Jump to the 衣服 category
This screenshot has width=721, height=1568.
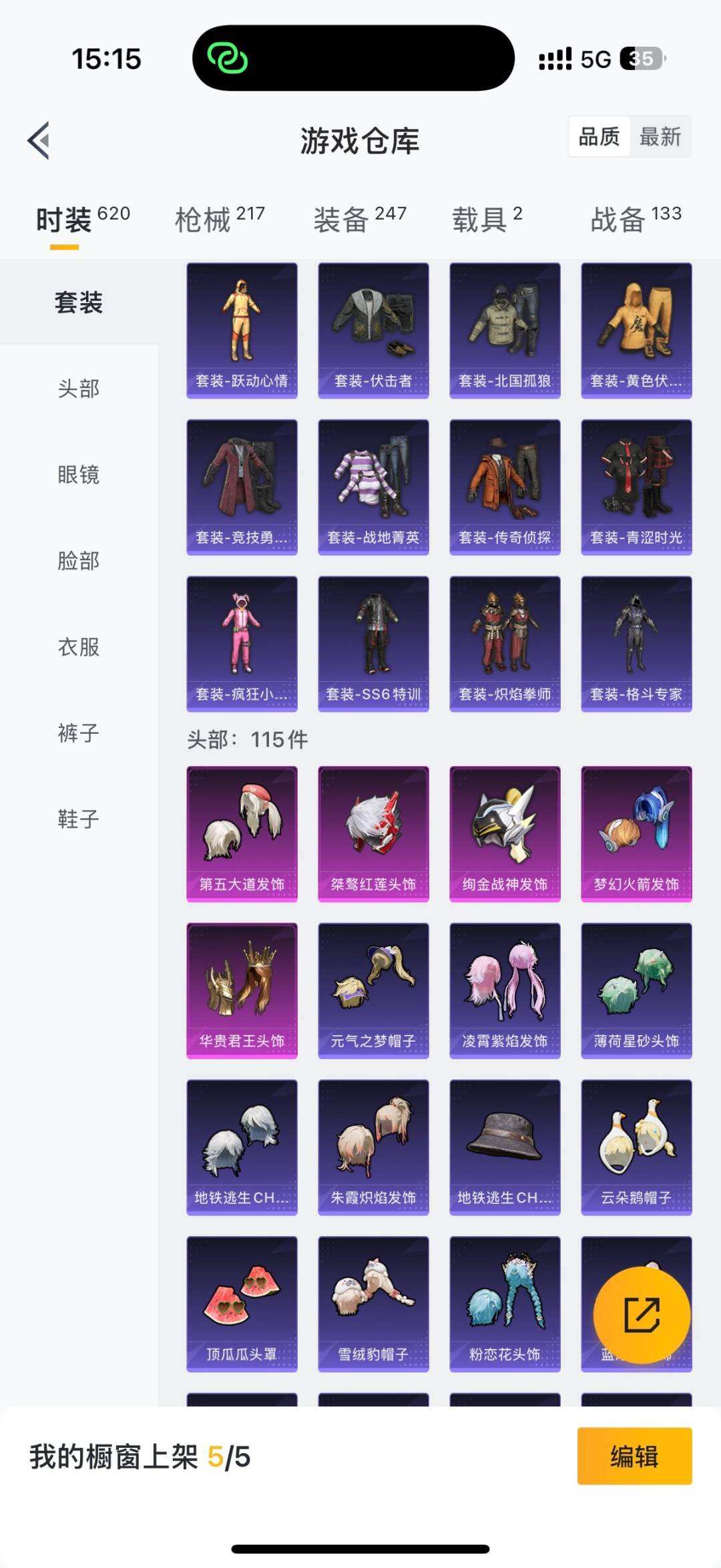pyautogui.click(x=79, y=646)
